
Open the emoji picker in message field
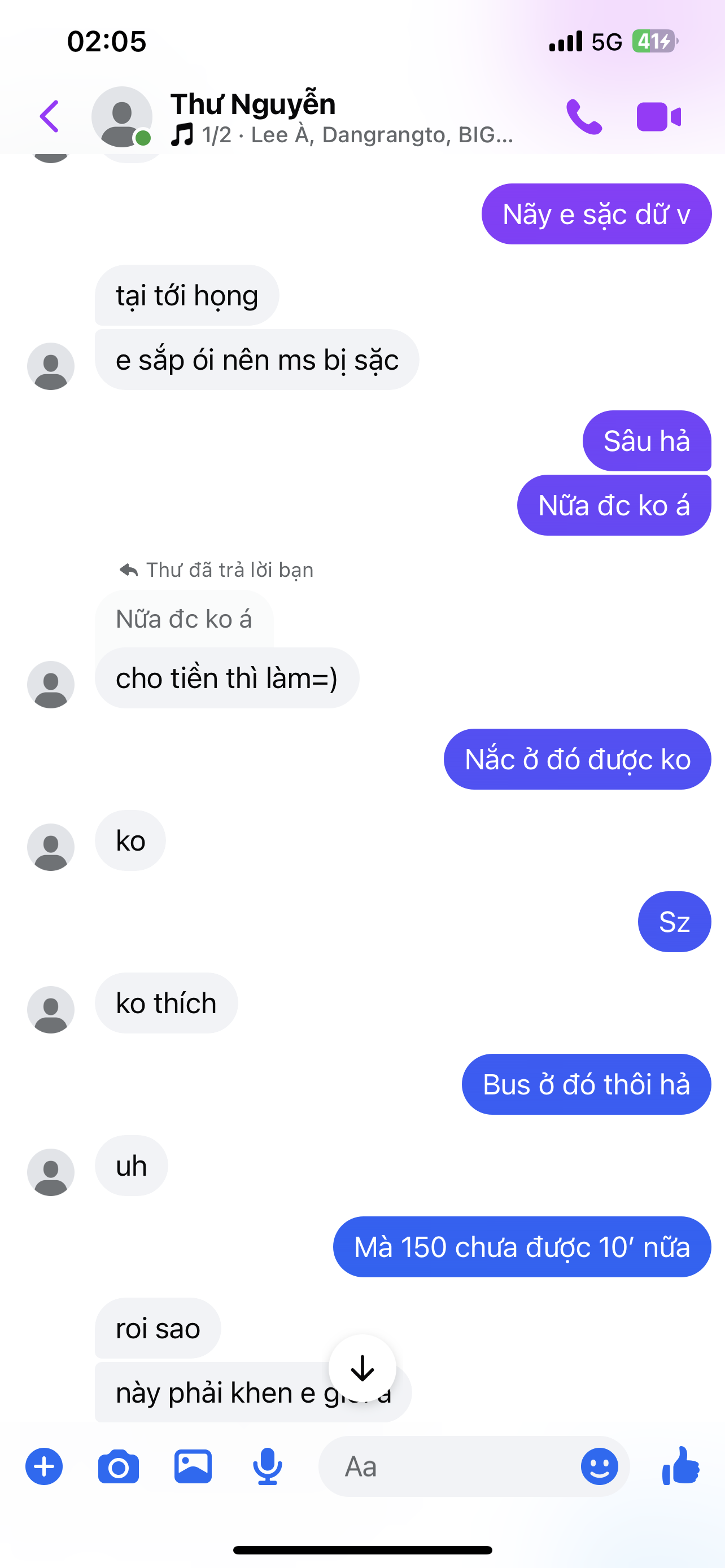tap(599, 1466)
